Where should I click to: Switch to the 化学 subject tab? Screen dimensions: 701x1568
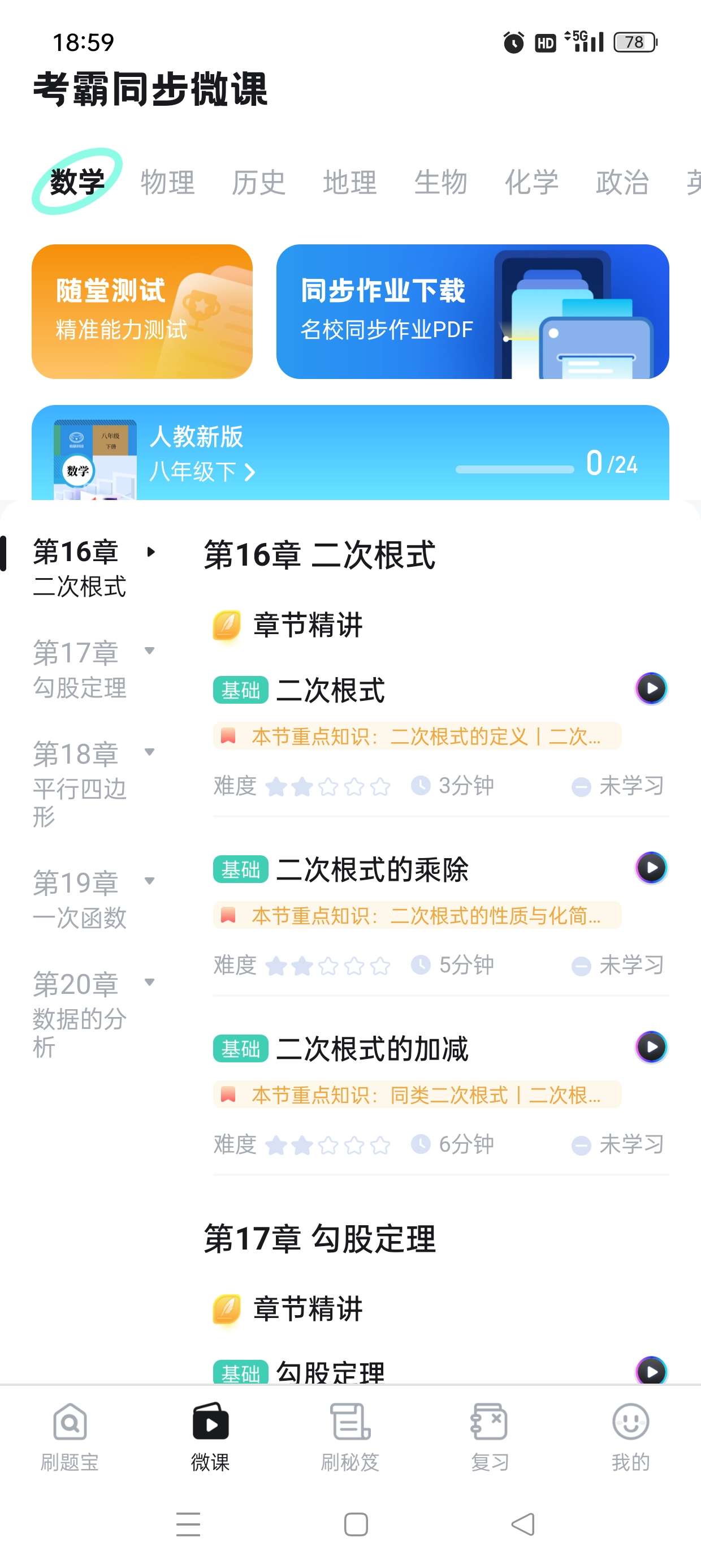(x=531, y=183)
